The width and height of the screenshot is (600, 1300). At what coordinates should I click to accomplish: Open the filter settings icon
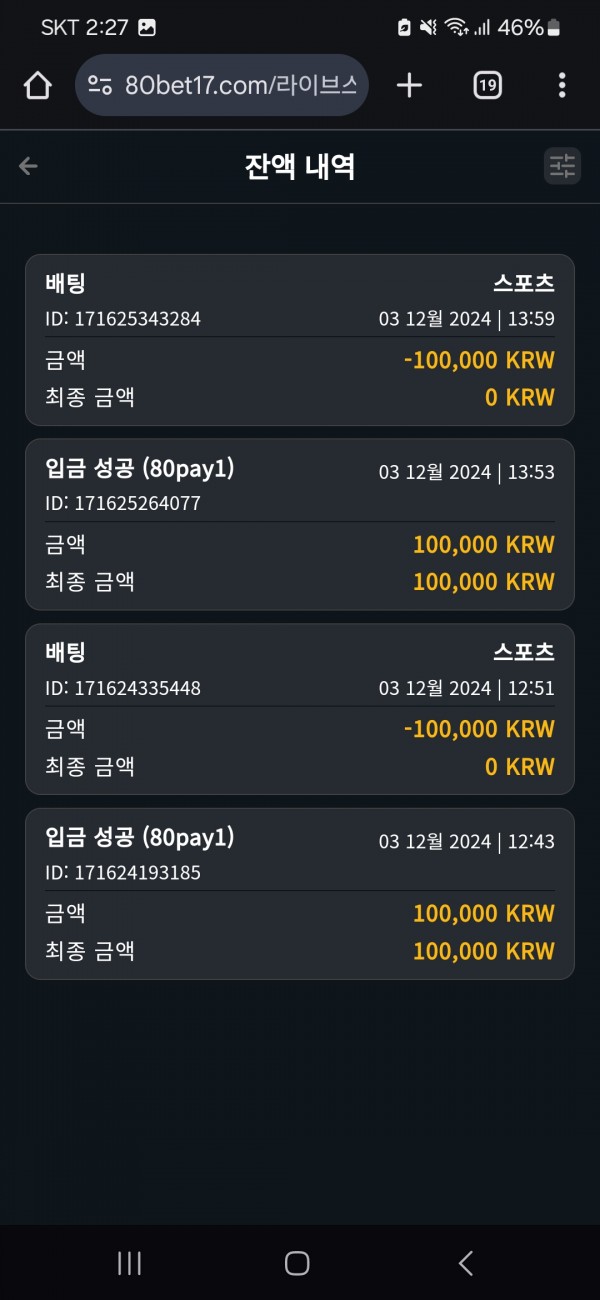pos(562,166)
